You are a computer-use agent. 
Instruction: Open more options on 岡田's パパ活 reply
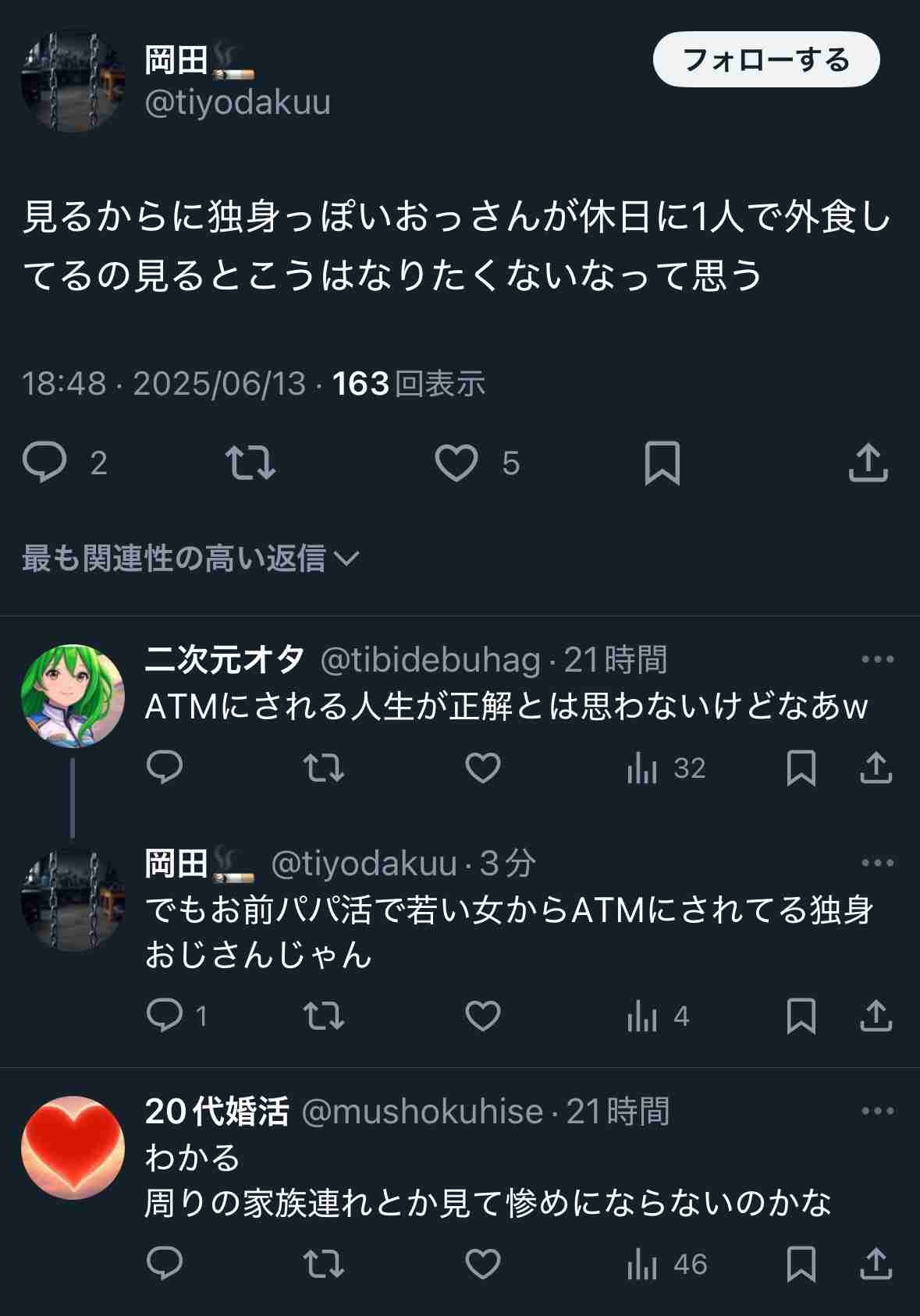pos(877,864)
